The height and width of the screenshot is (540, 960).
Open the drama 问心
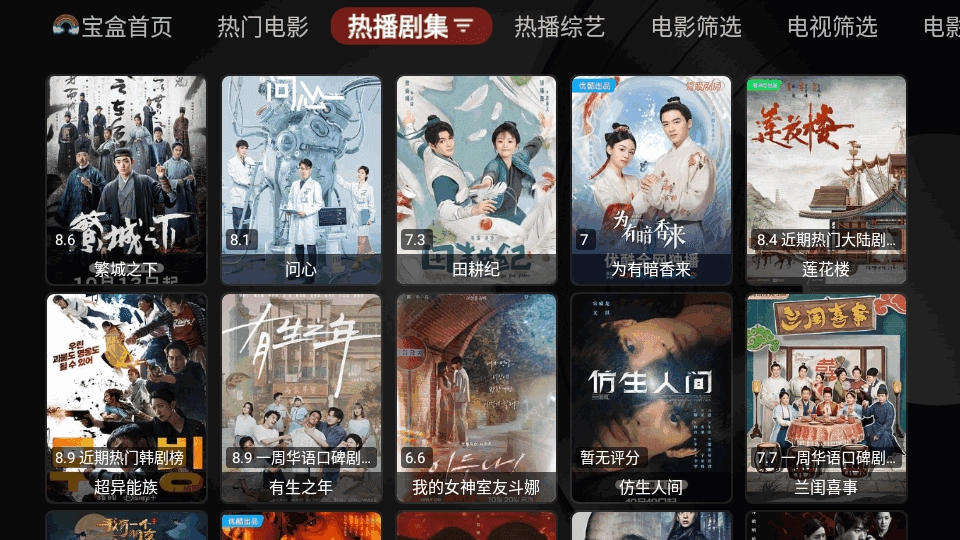tap(301, 180)
